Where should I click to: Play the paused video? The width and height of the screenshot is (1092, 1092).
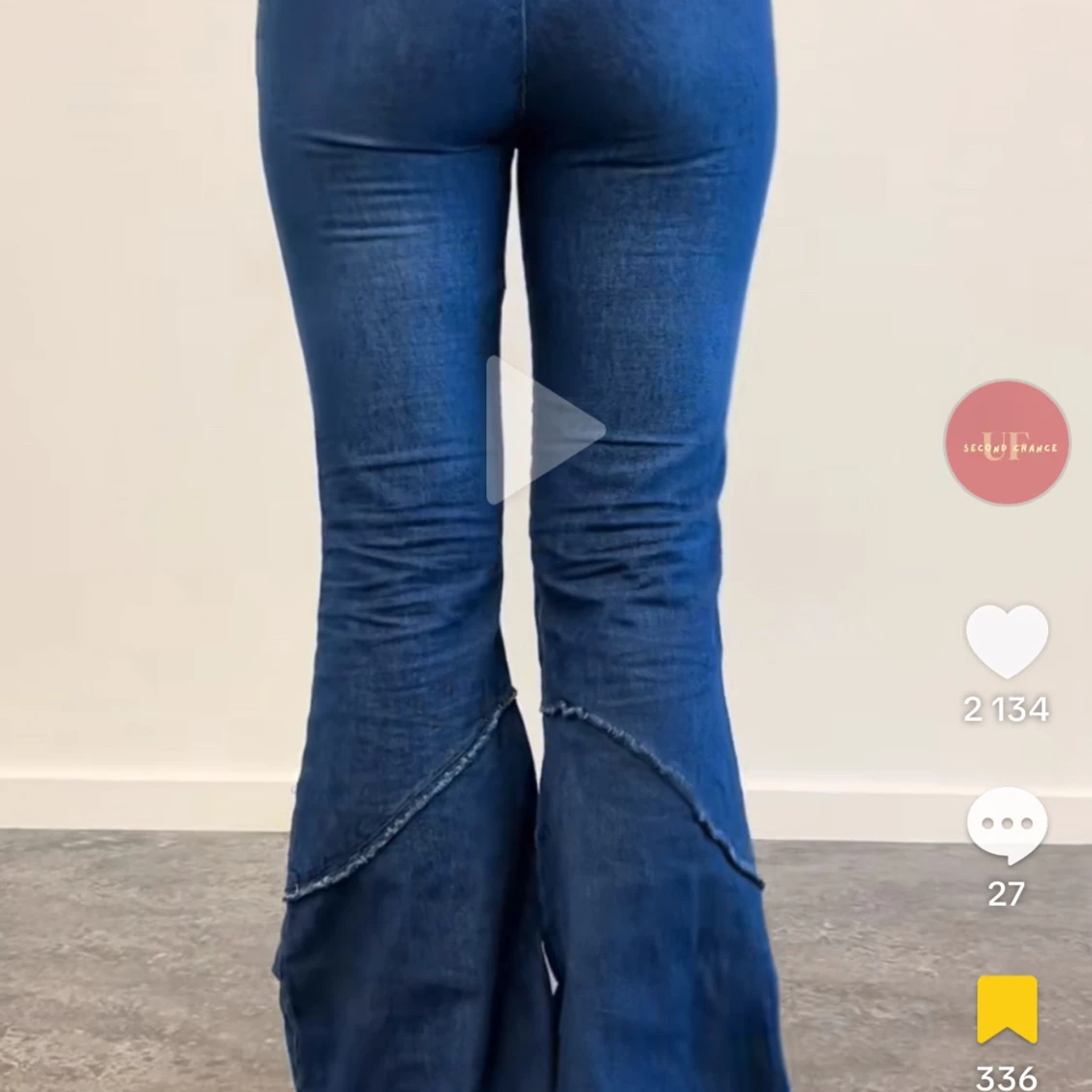click(x=544, y=430)
